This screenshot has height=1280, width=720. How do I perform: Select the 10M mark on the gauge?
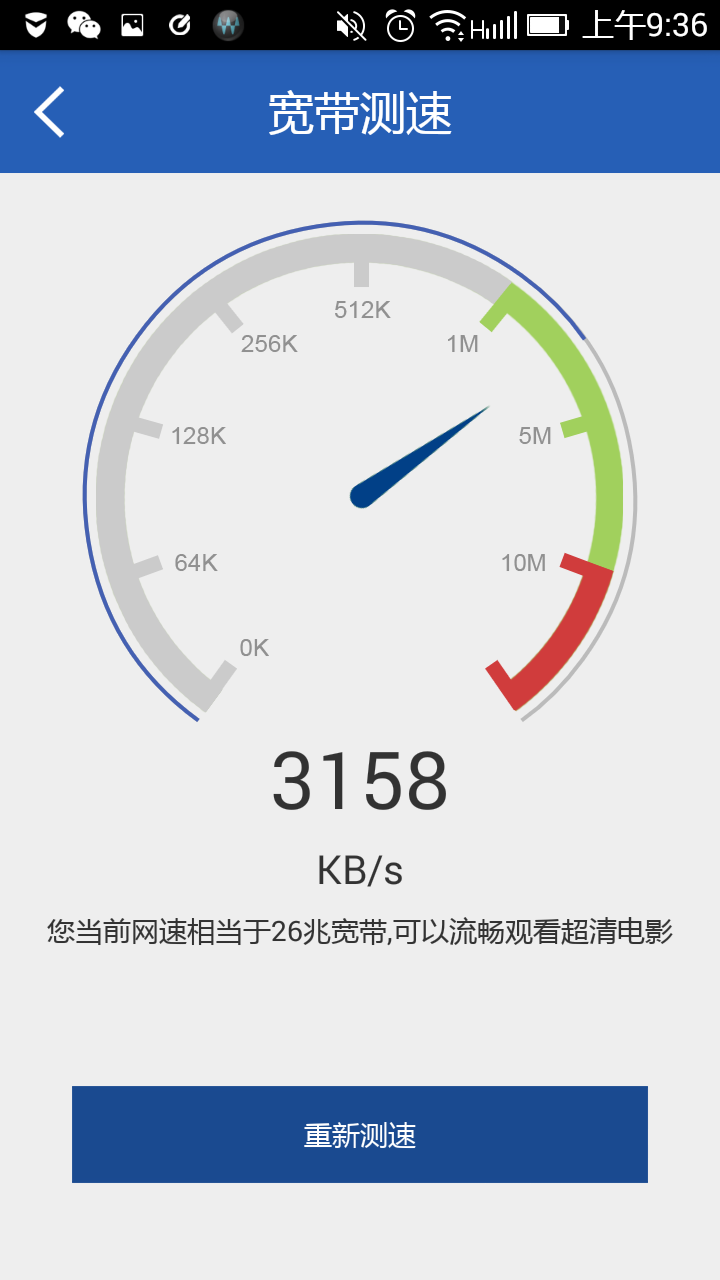524,561
